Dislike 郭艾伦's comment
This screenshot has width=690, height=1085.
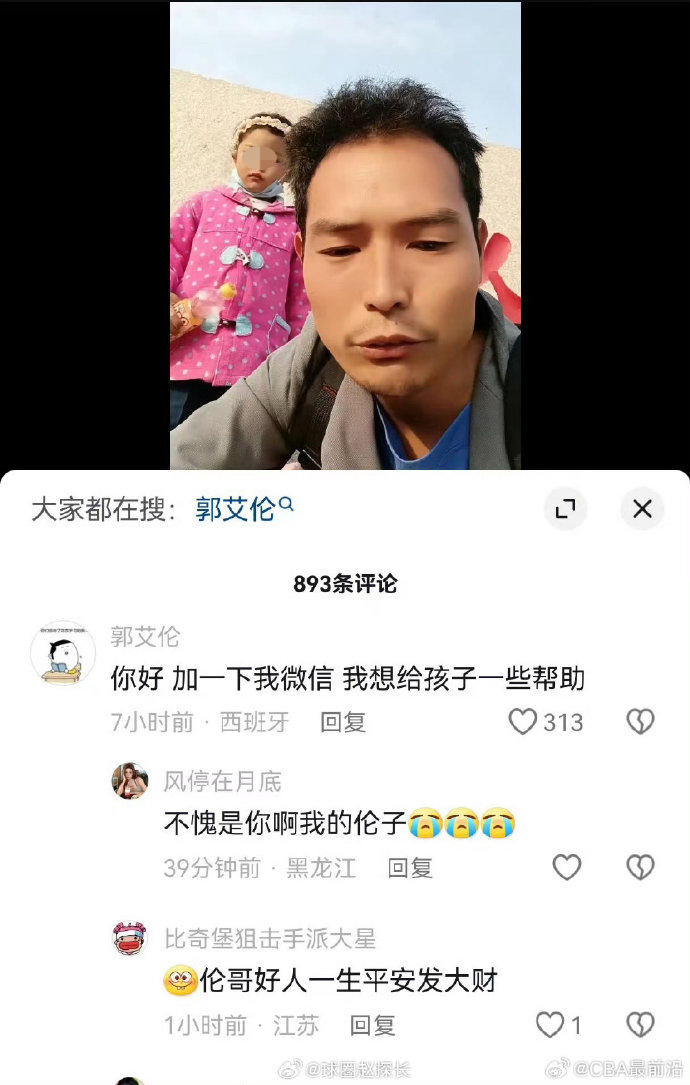coord(640,722)
